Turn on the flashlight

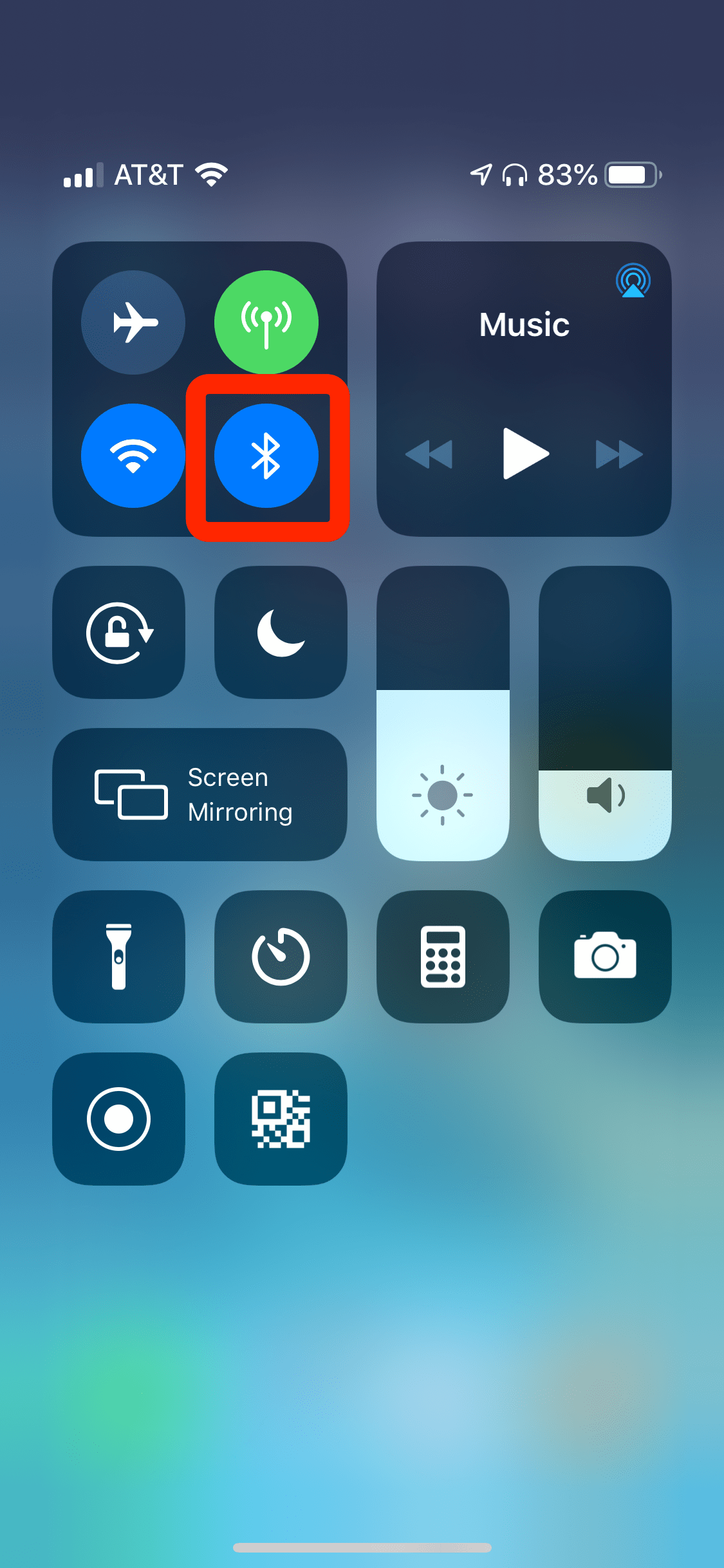click(119, 957)
